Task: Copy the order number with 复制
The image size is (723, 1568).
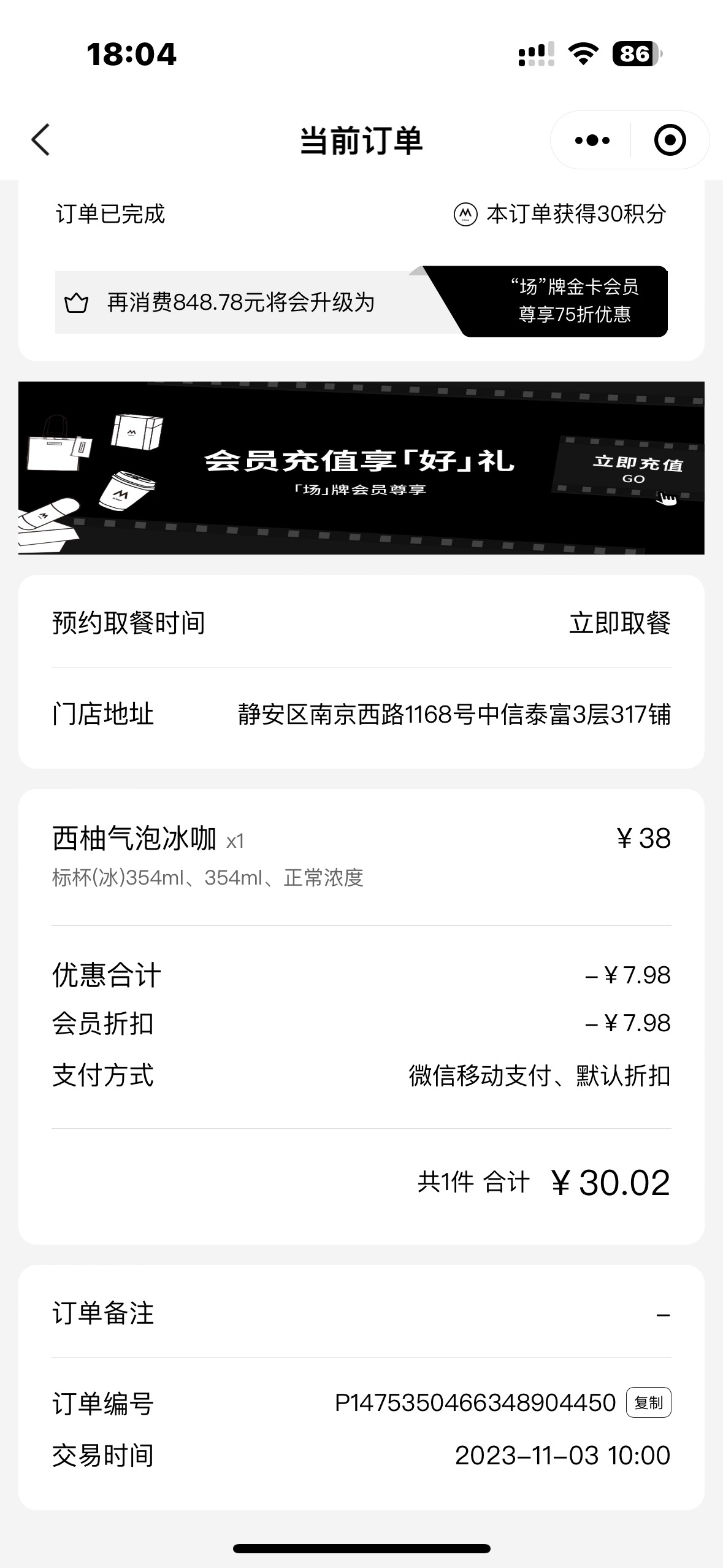Action: pyautogui.click(x=649, y=1402)
